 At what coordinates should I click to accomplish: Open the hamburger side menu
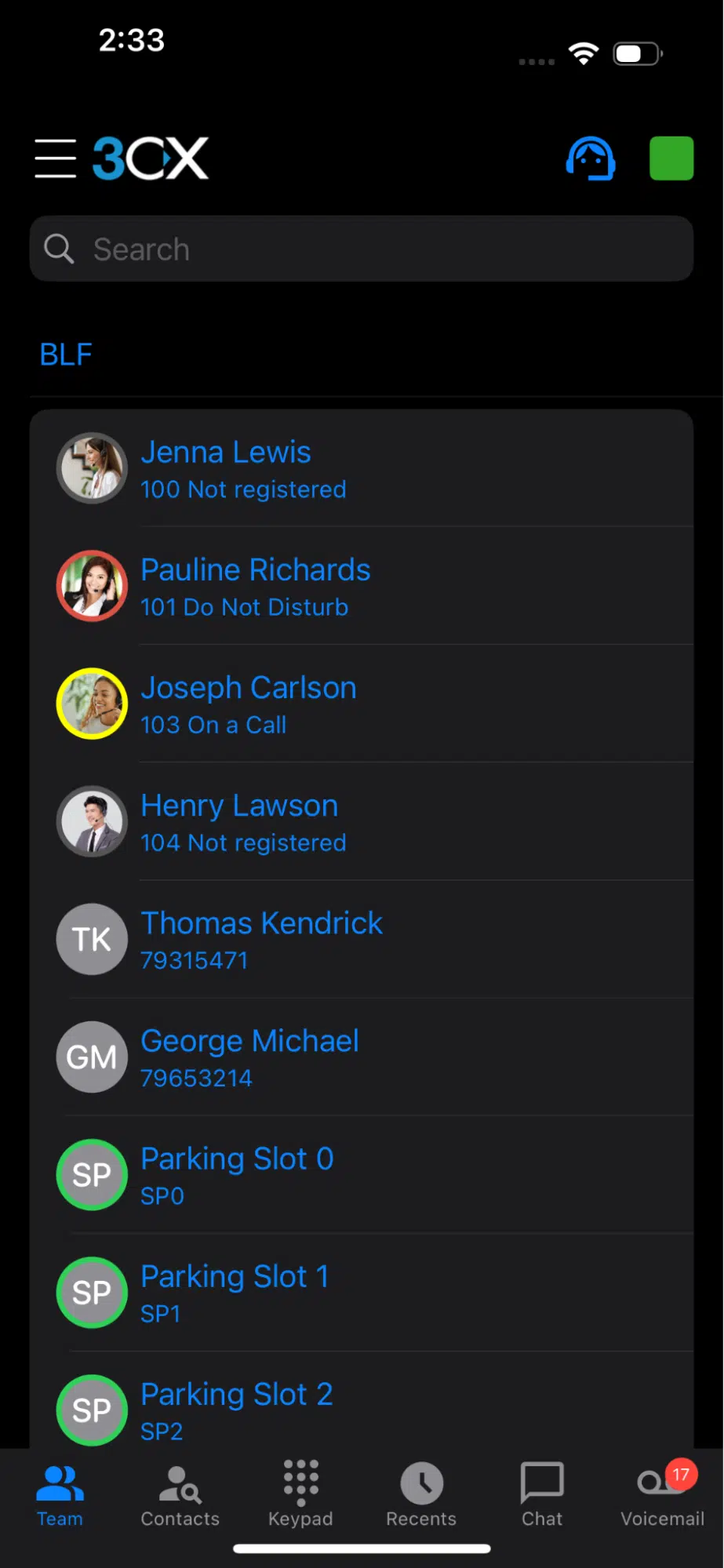point(56,158)
